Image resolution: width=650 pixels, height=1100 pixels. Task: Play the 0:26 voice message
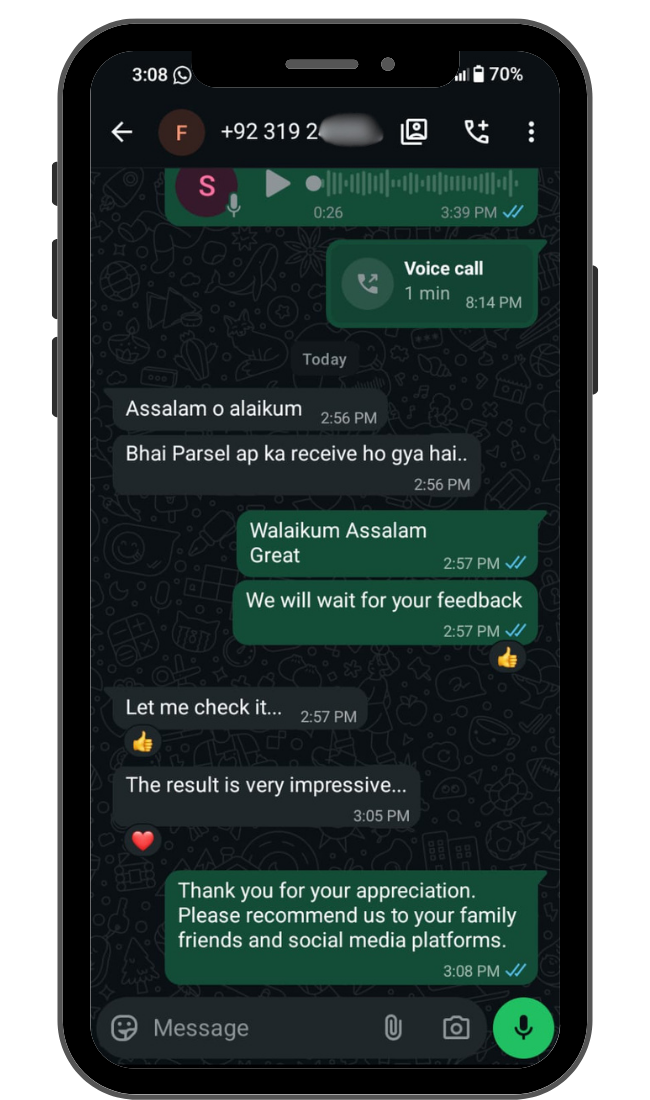click(x=278, y=184)
